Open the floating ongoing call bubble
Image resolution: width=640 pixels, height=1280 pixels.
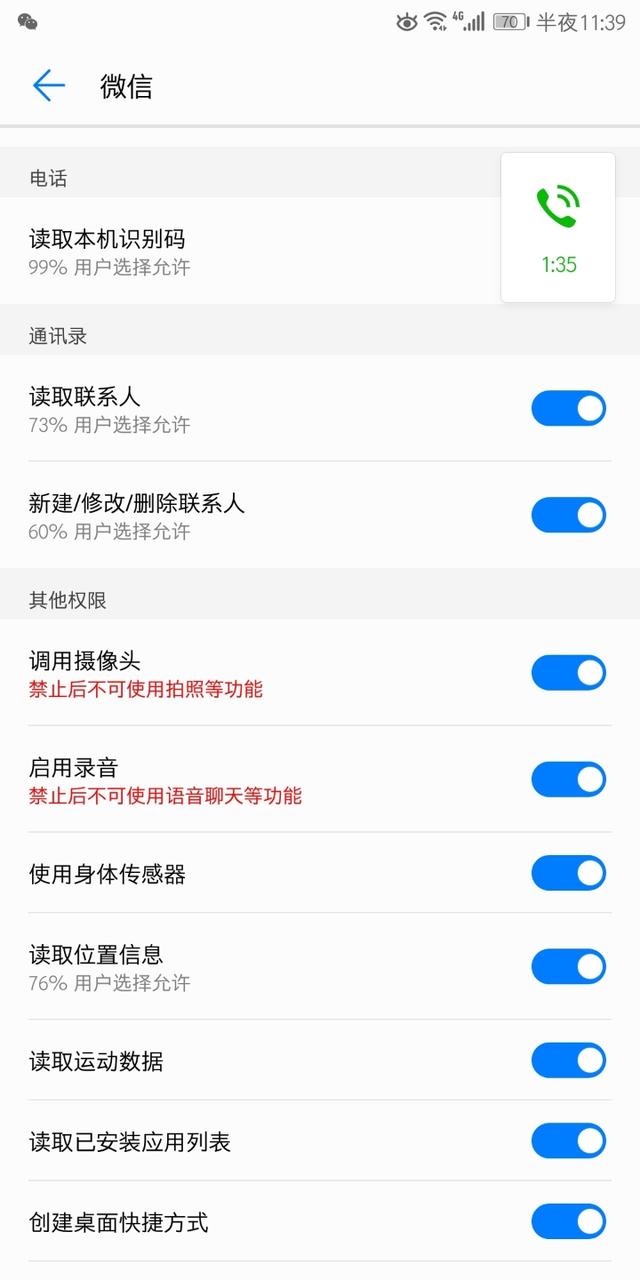pyautogui.click(x=558, y=227)
